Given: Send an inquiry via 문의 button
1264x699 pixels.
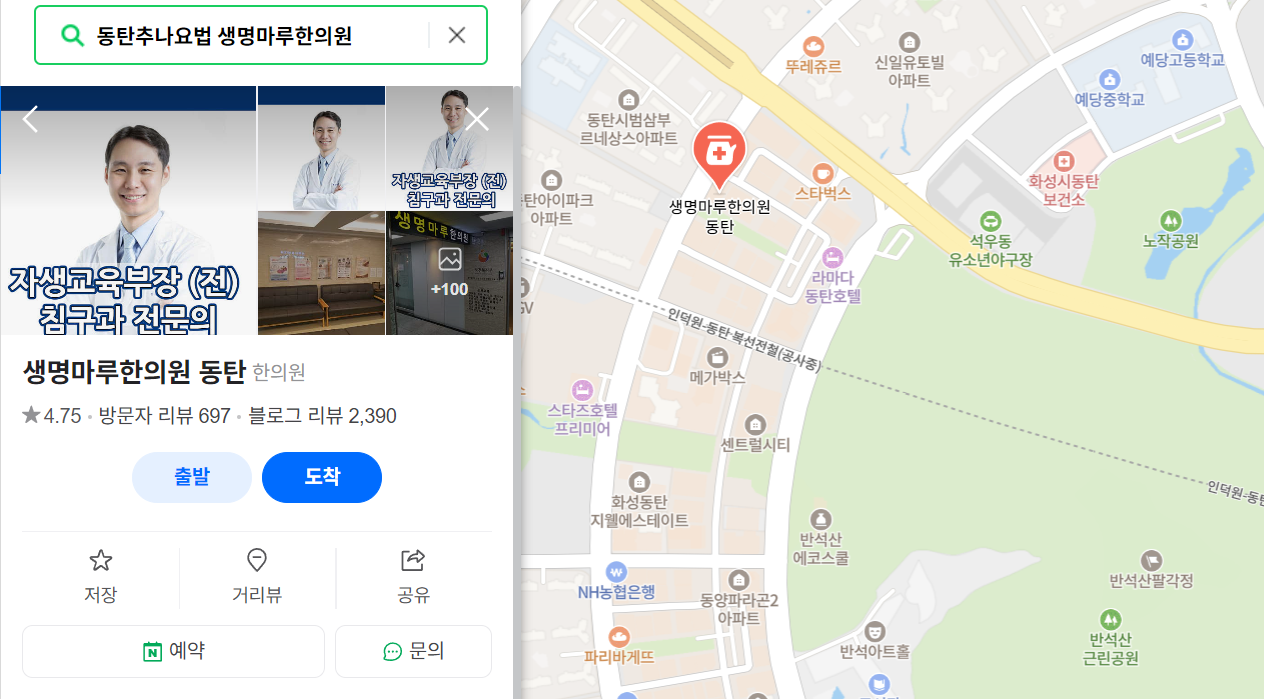Looking at the screenshot, I should 413,651.
